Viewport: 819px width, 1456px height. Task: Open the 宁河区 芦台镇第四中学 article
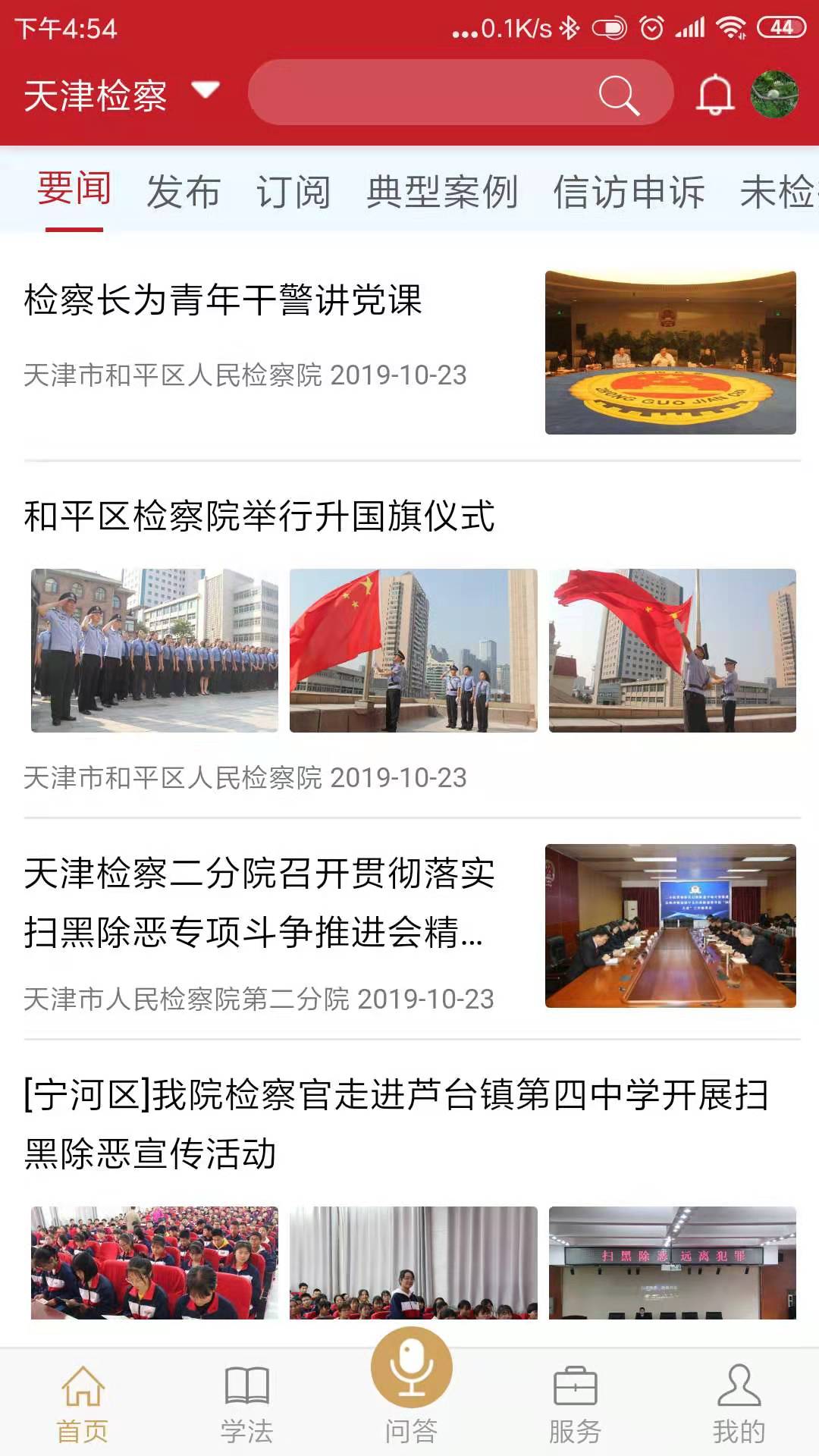[x=396, y=1124]
